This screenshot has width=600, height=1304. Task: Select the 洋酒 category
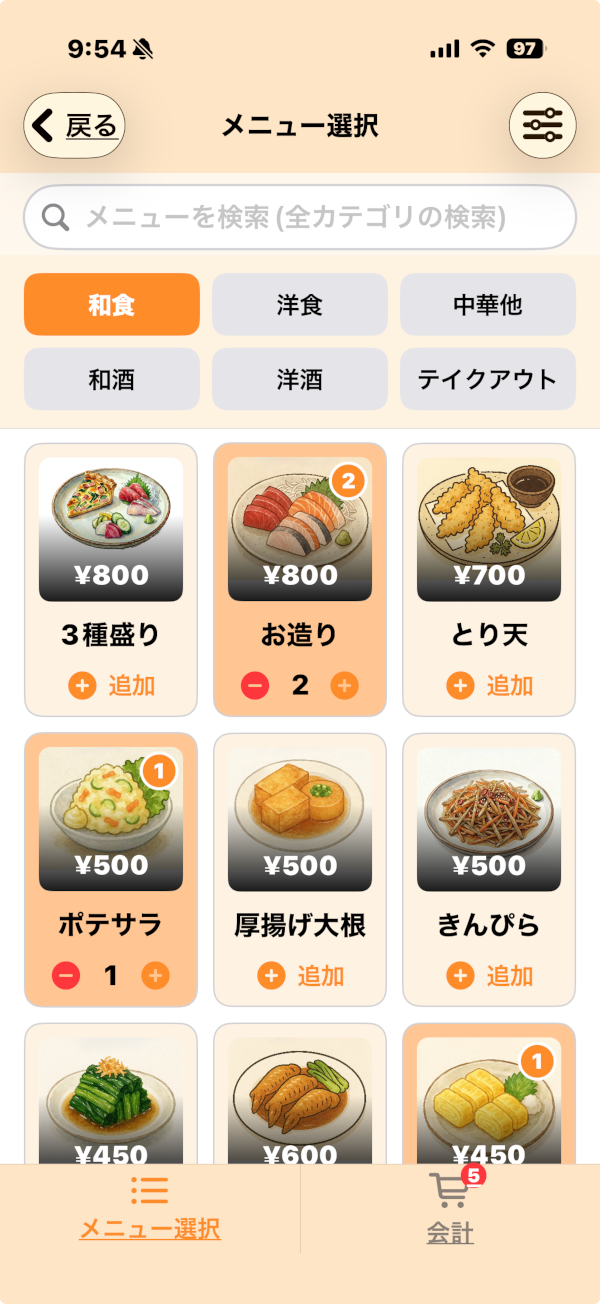[300, 379]
